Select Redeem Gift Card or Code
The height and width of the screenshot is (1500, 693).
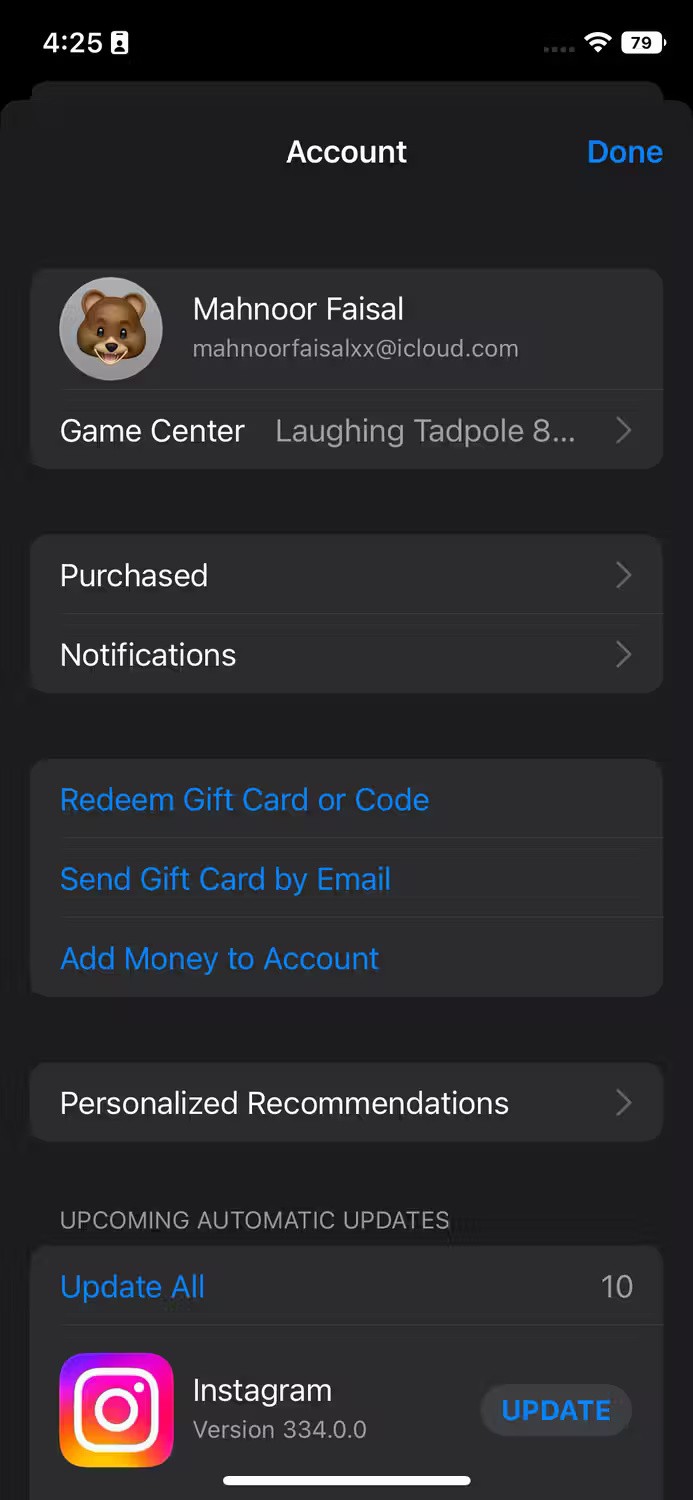(x=245, y=800)
